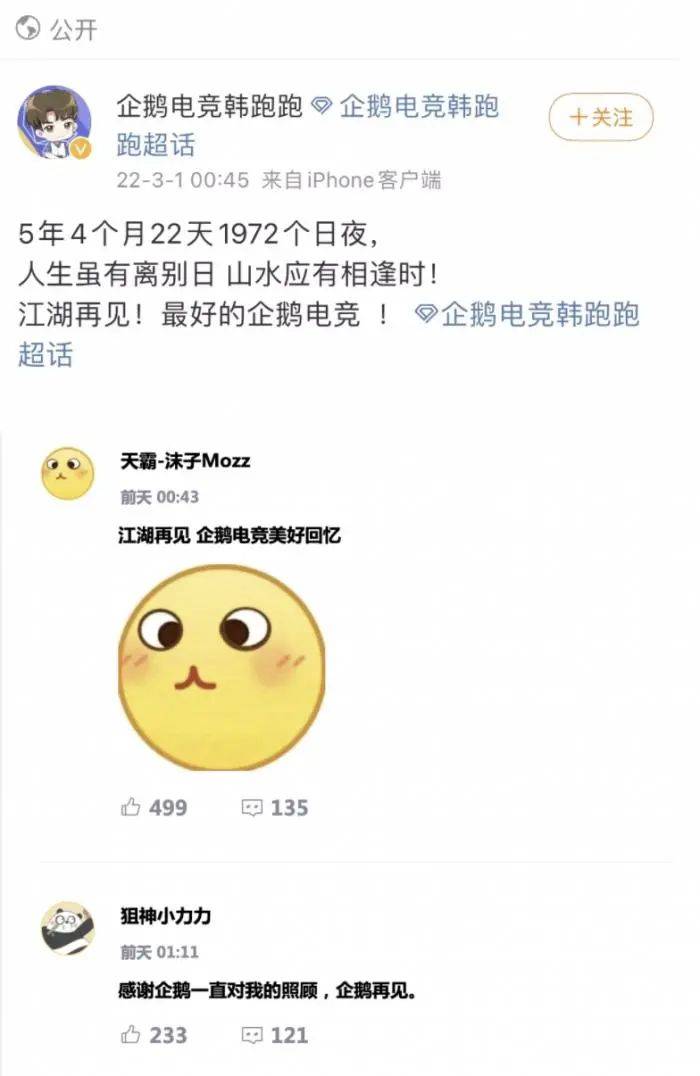
Task: View 天霸-沫子Mozz's profile avatar
Action: tap(67, 473)
